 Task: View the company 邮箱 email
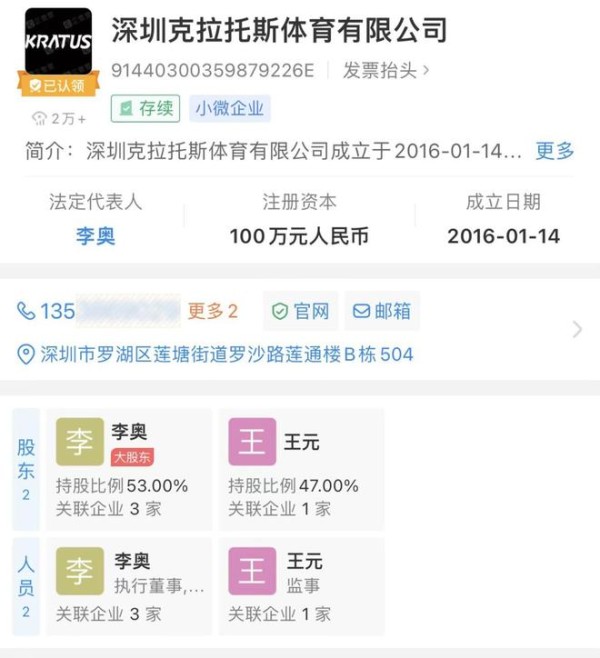pos(382,311)
